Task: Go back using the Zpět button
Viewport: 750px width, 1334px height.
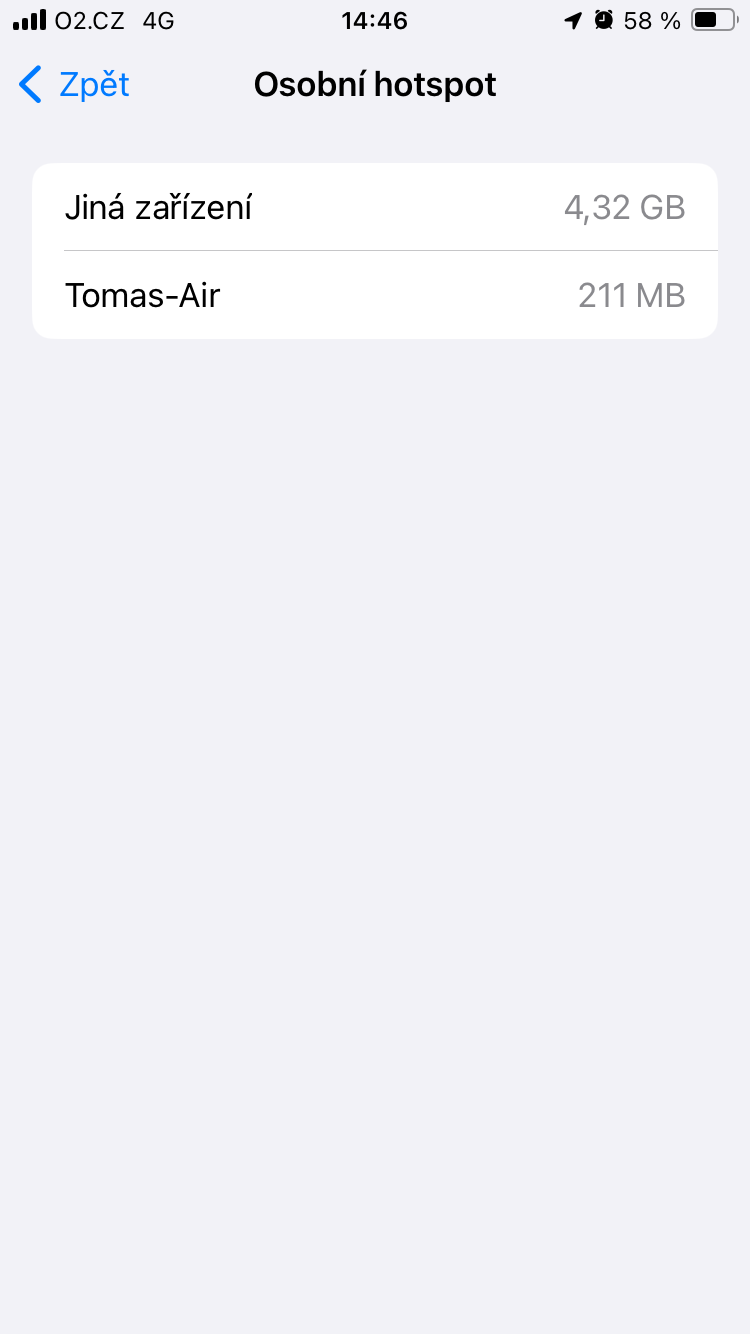Action: point(75,85)
